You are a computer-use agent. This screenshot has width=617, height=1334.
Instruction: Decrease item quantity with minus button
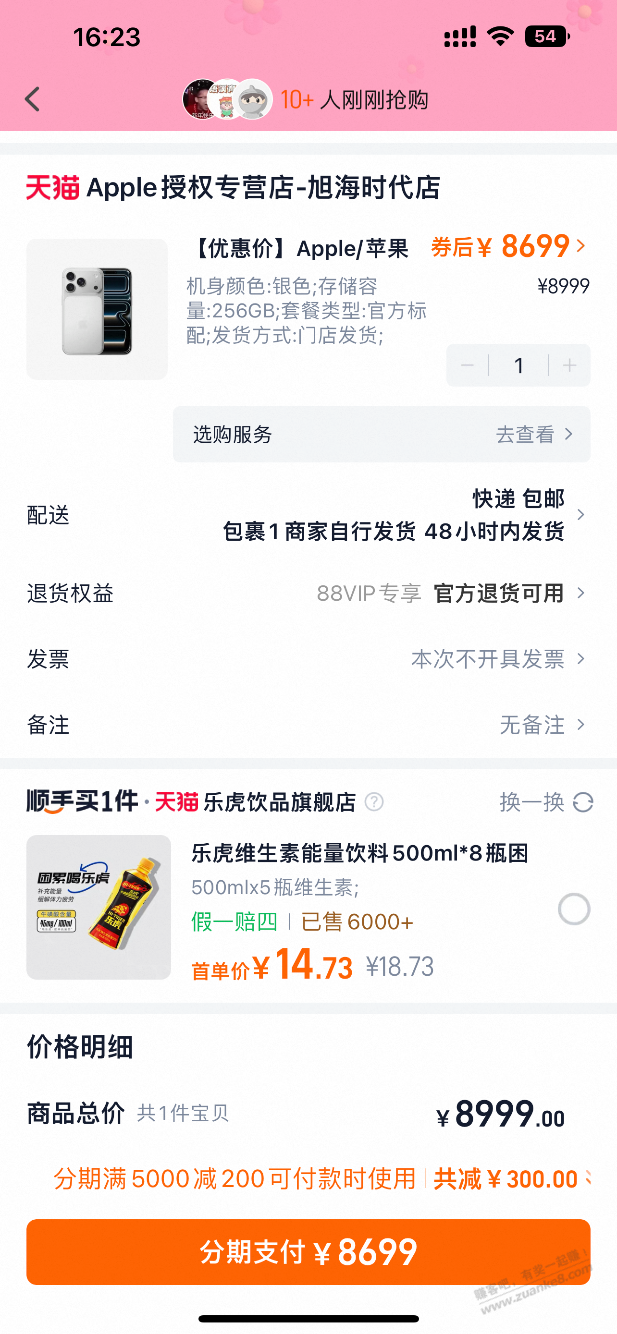(x=467, y=366)
